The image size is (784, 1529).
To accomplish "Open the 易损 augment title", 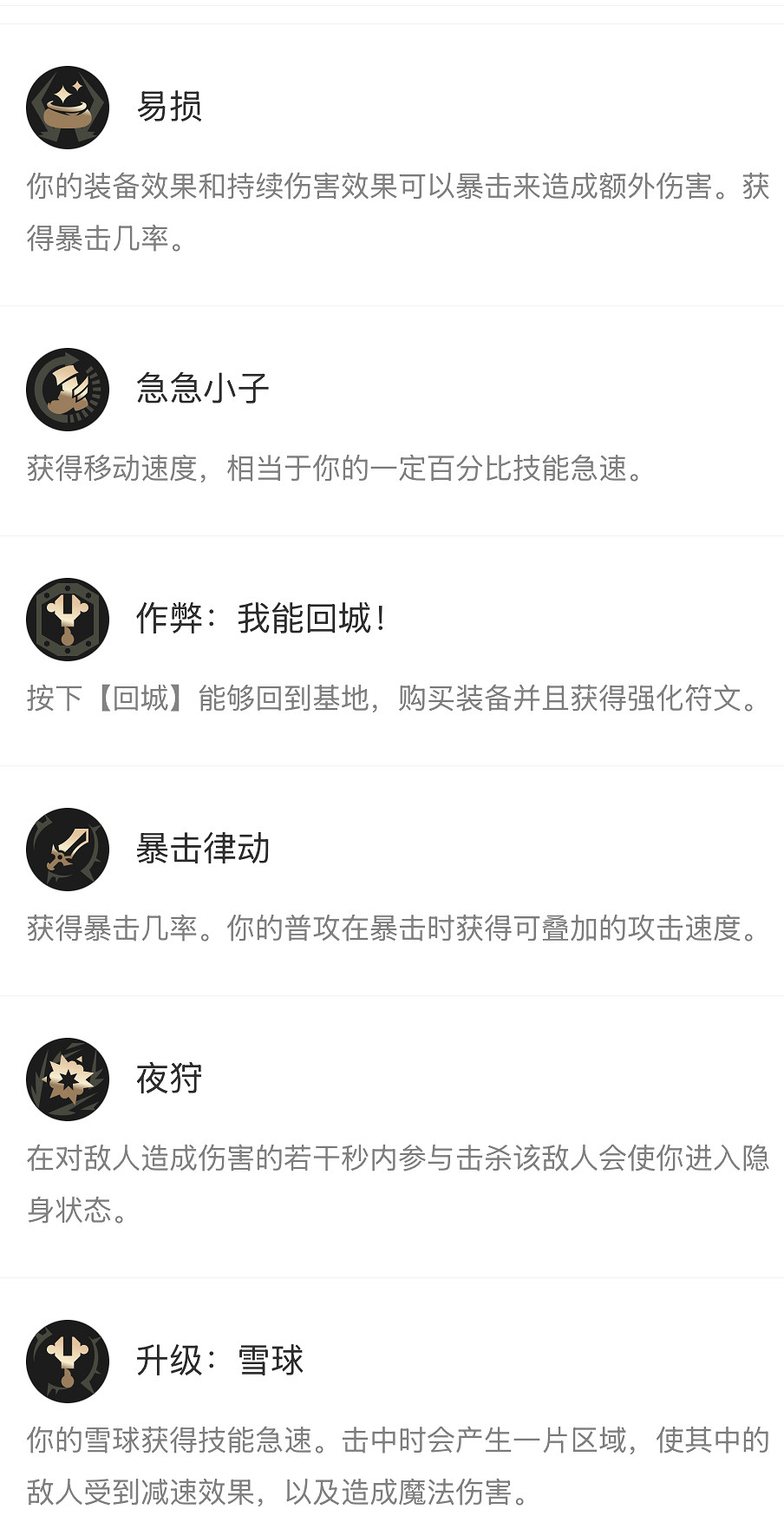I will pos(170,106).
